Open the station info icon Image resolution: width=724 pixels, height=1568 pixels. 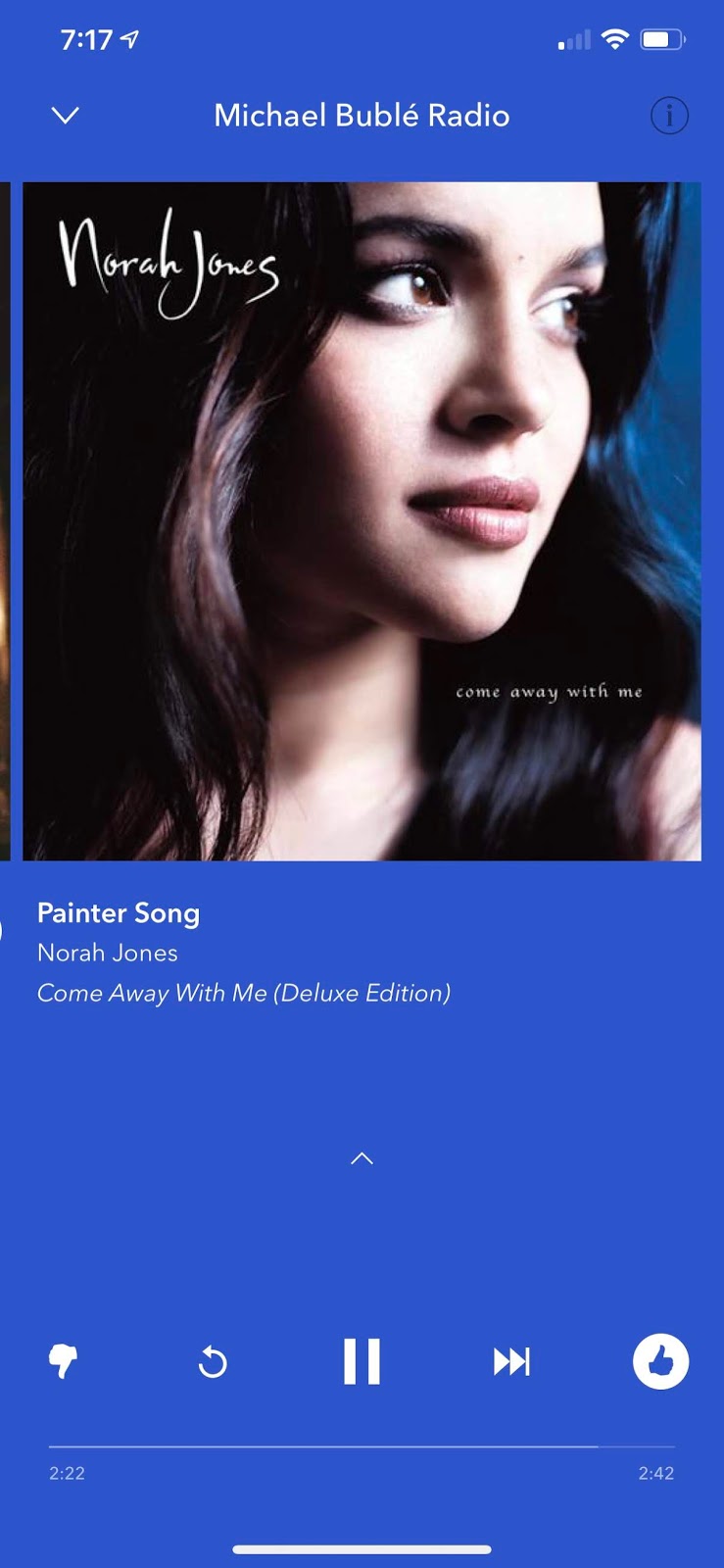(669, 116)
